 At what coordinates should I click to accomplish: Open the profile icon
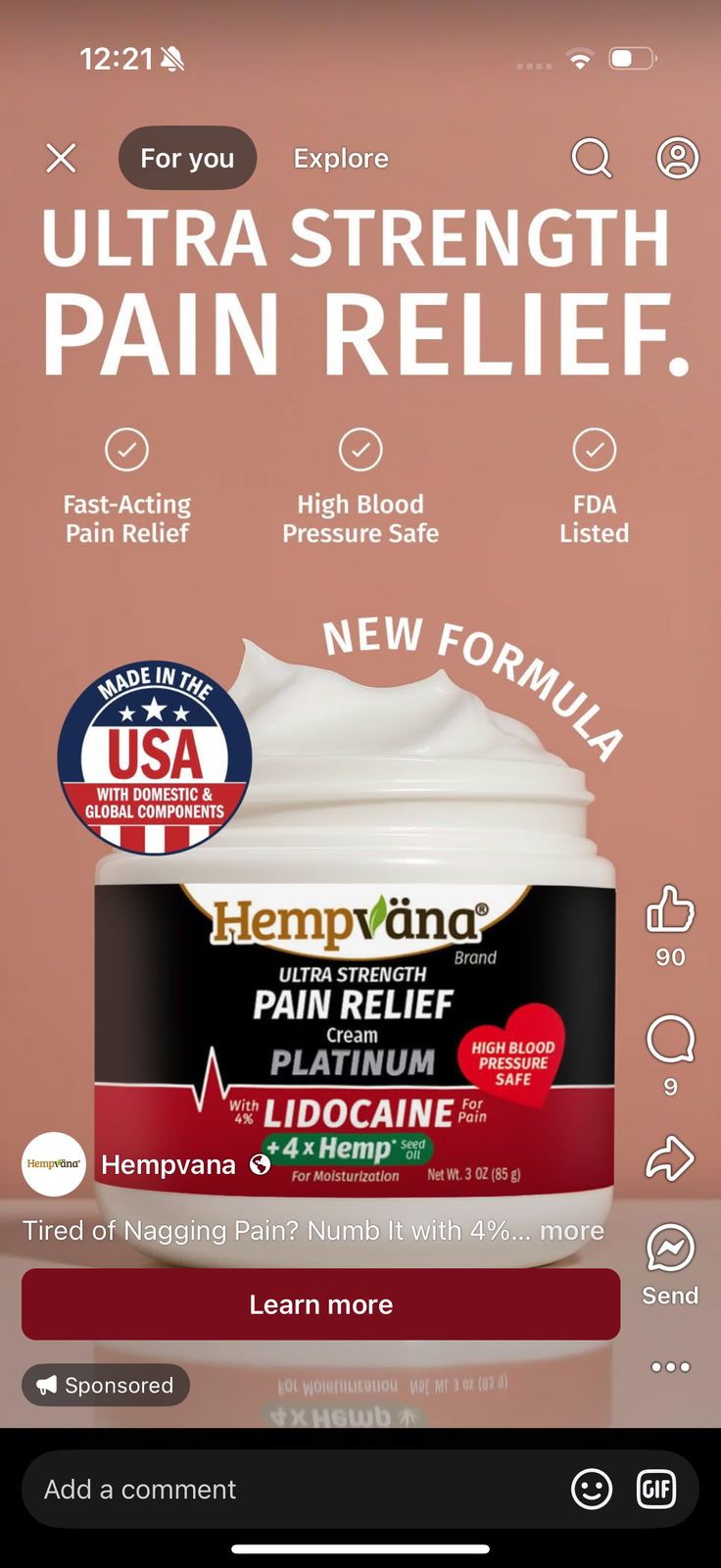coord(677,158)
